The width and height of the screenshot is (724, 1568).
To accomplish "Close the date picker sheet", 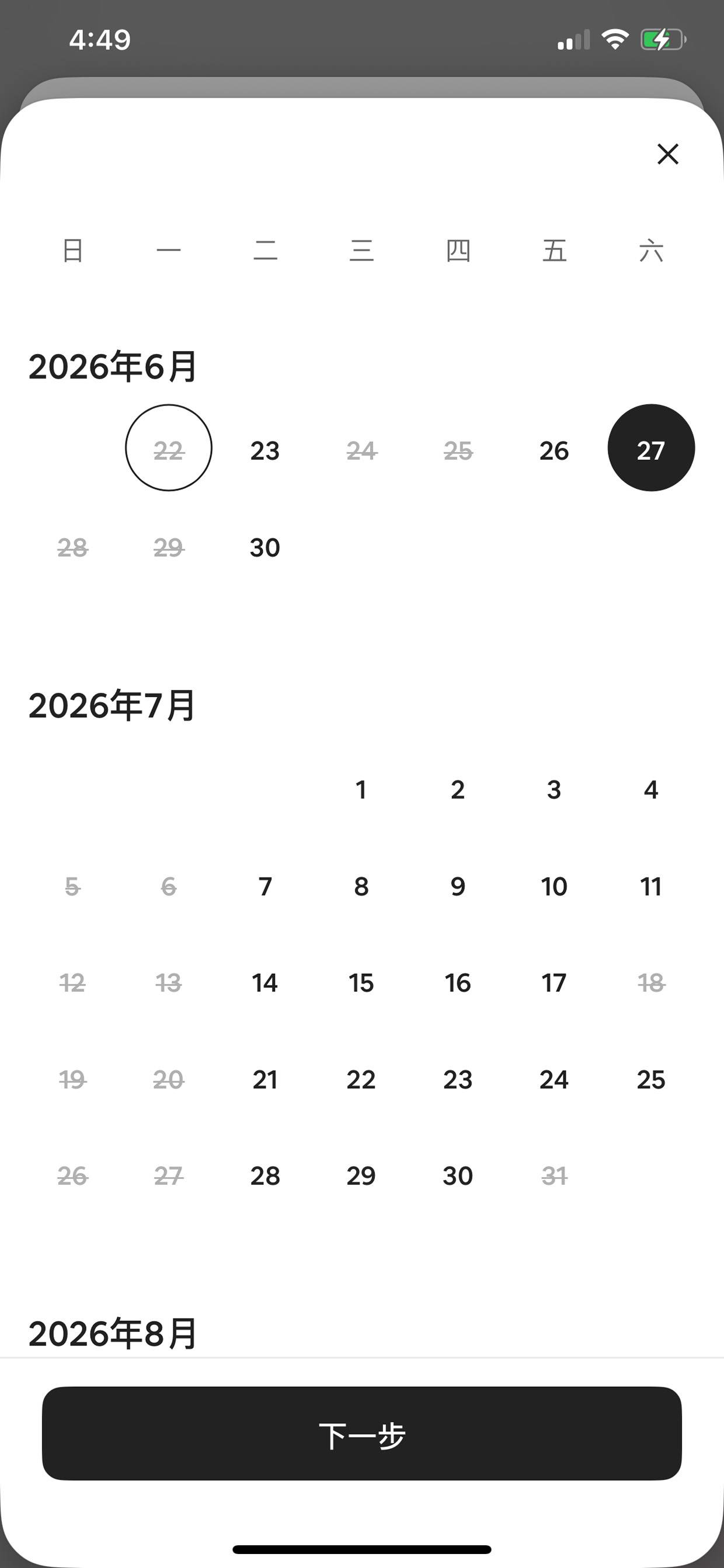I will click(x=667, y=154).
